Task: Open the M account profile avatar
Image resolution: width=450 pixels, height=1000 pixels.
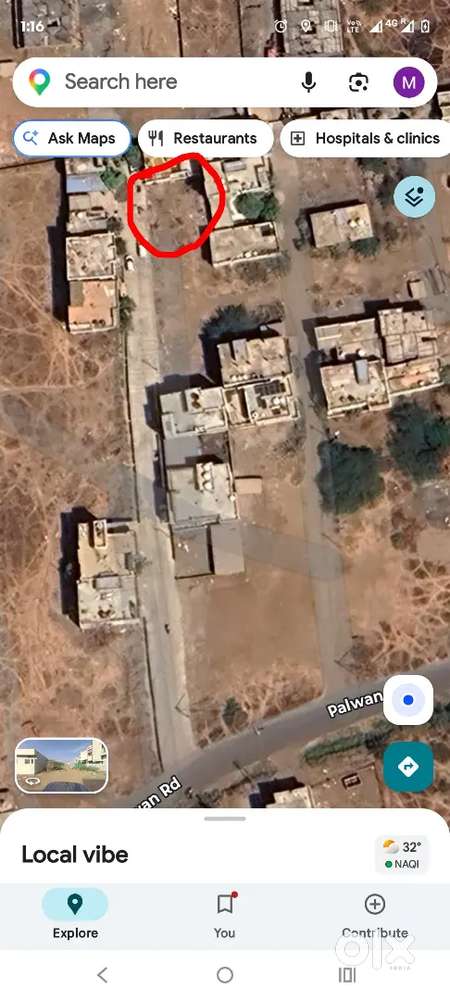Action: click(x=409, y=82)
